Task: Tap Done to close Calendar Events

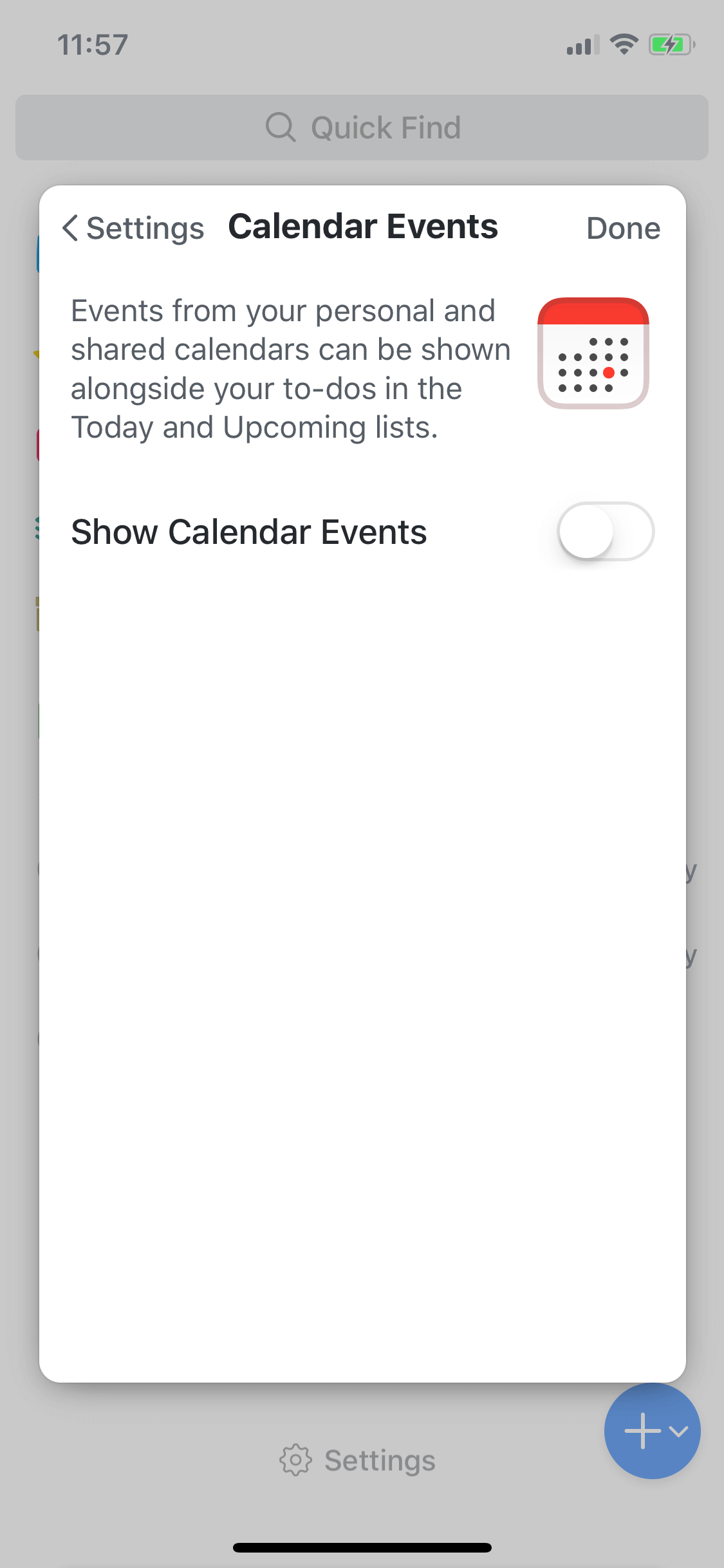Action: click(x=623, y=228)
